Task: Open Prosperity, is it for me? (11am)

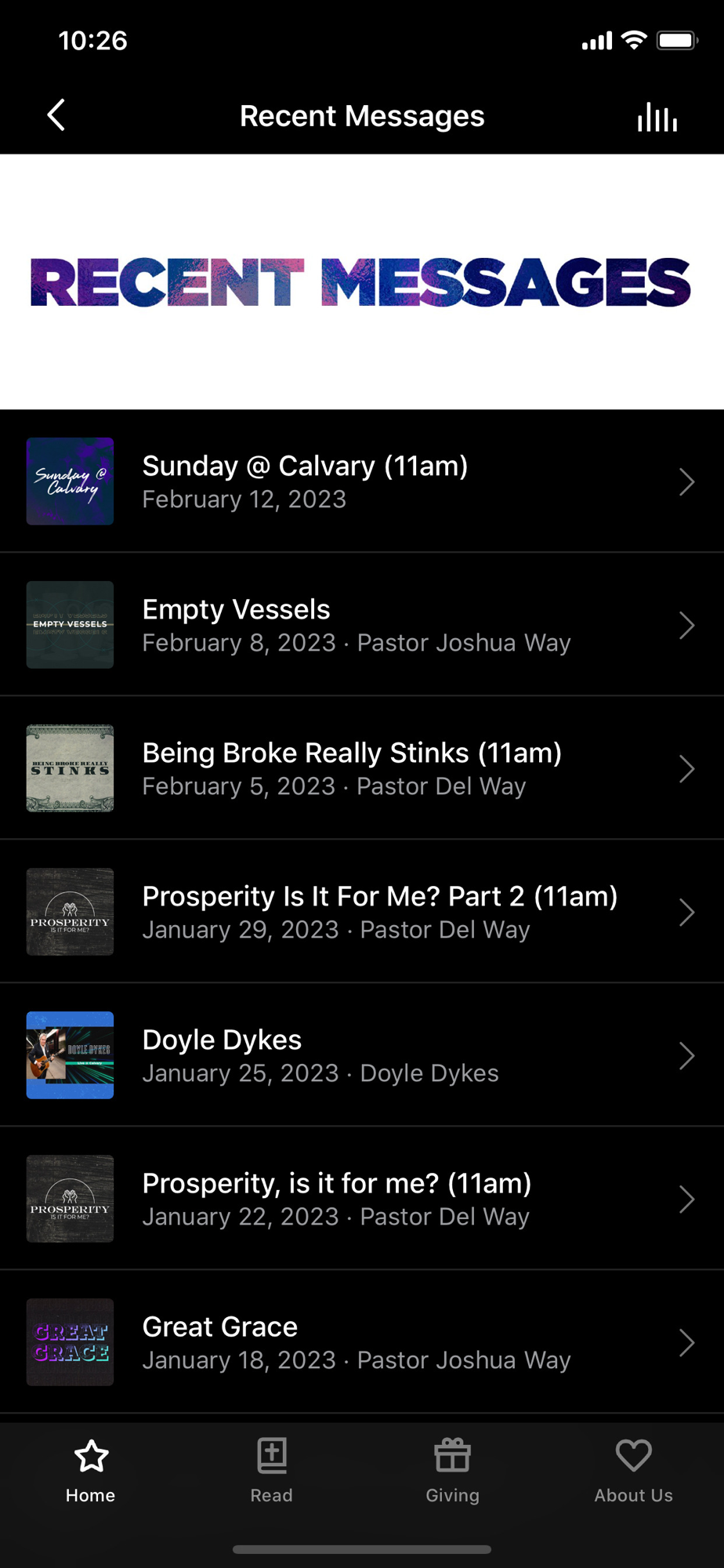Action: (x=360, y=1199)
